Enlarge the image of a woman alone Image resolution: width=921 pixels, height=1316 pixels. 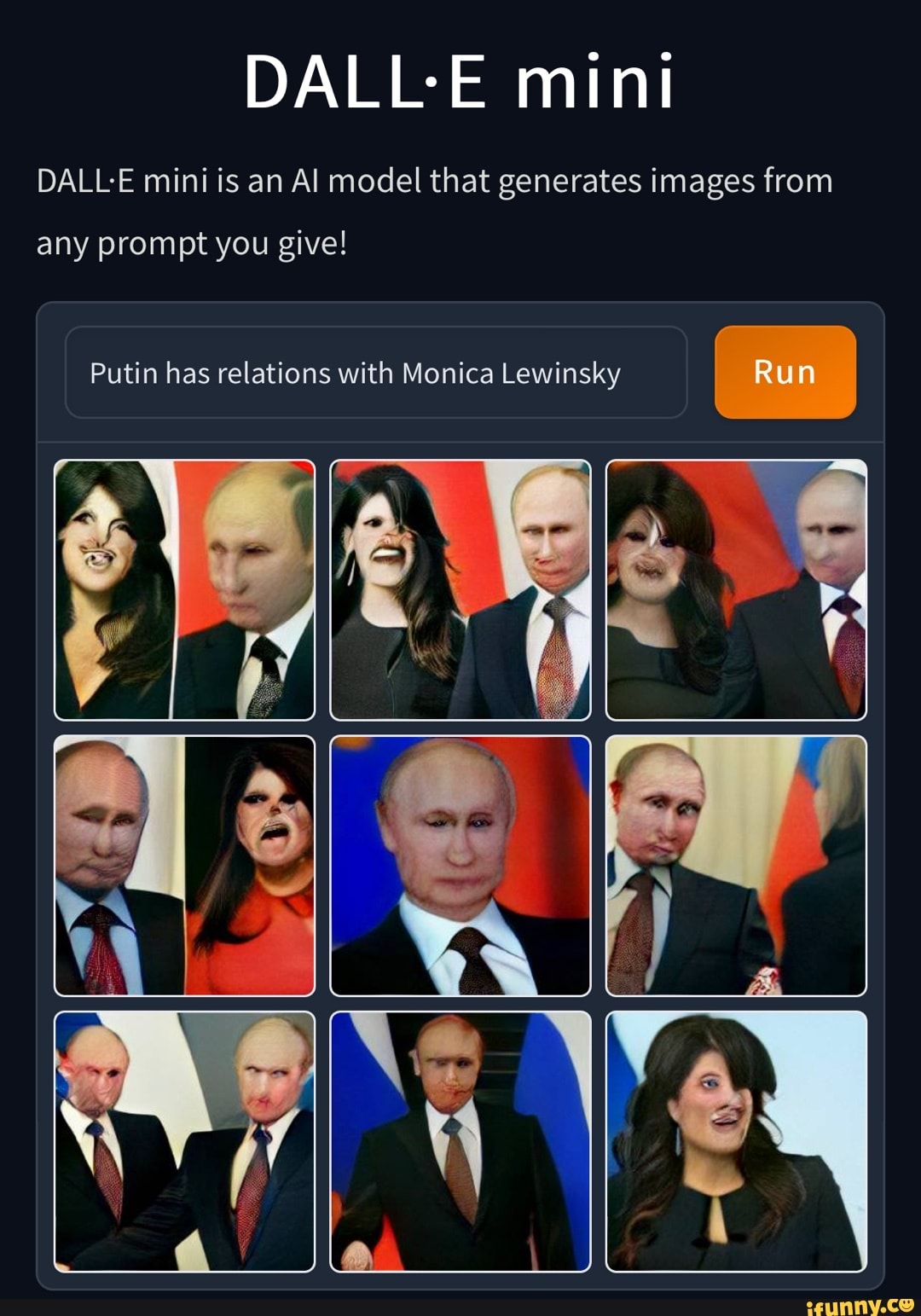click(x=736, y=1141)
